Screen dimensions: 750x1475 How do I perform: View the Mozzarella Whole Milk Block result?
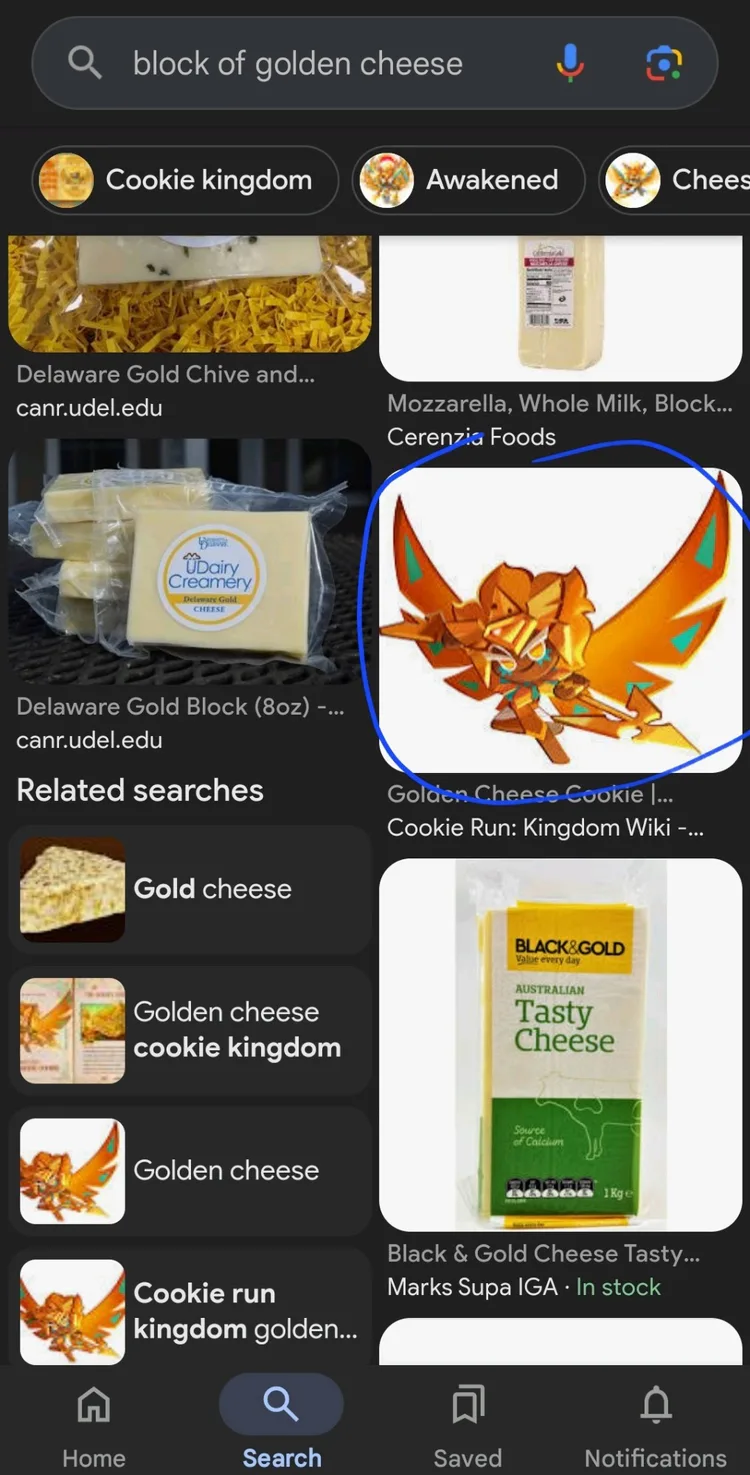point(560,308)
